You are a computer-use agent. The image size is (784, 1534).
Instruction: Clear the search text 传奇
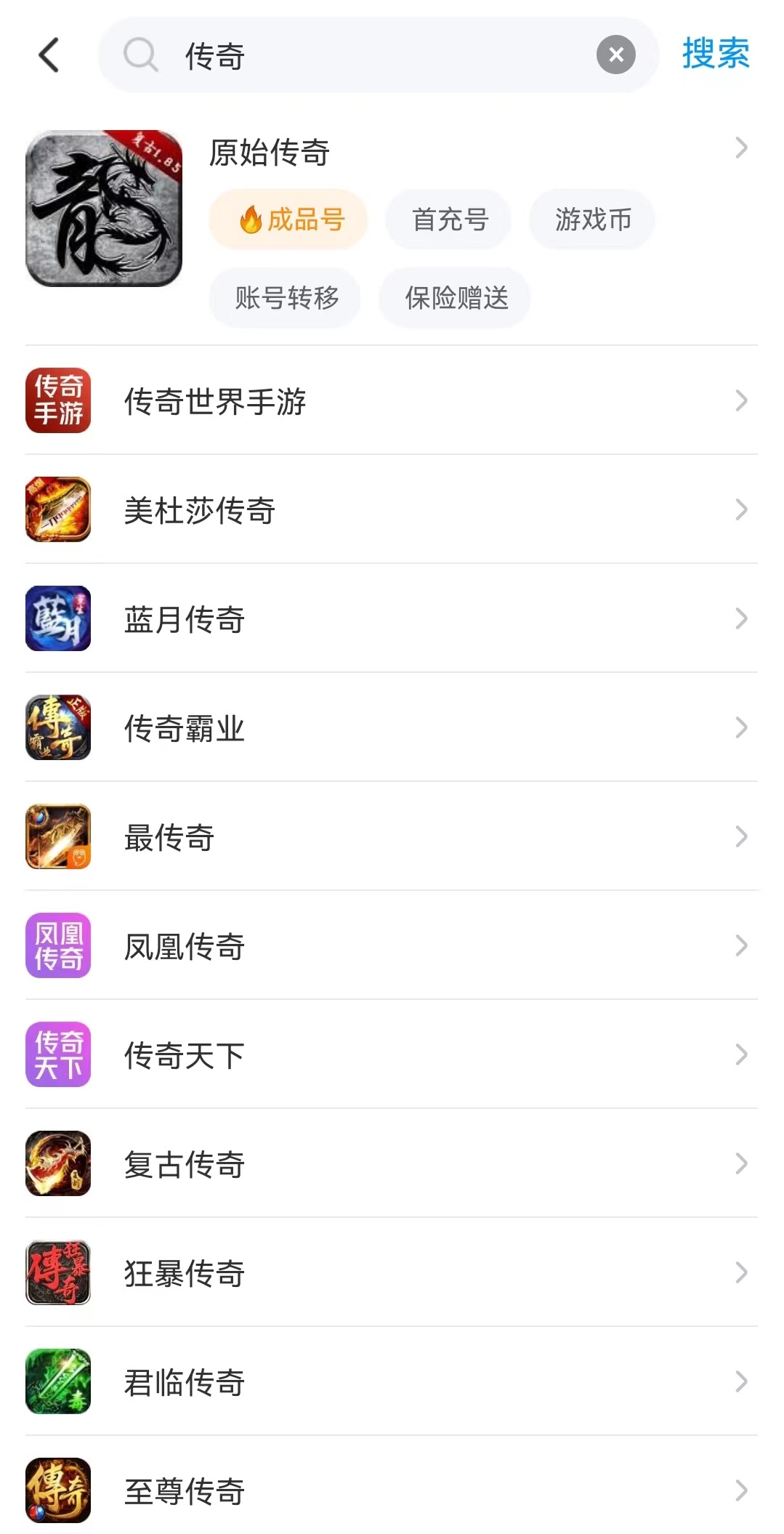[x=615, y=55]
